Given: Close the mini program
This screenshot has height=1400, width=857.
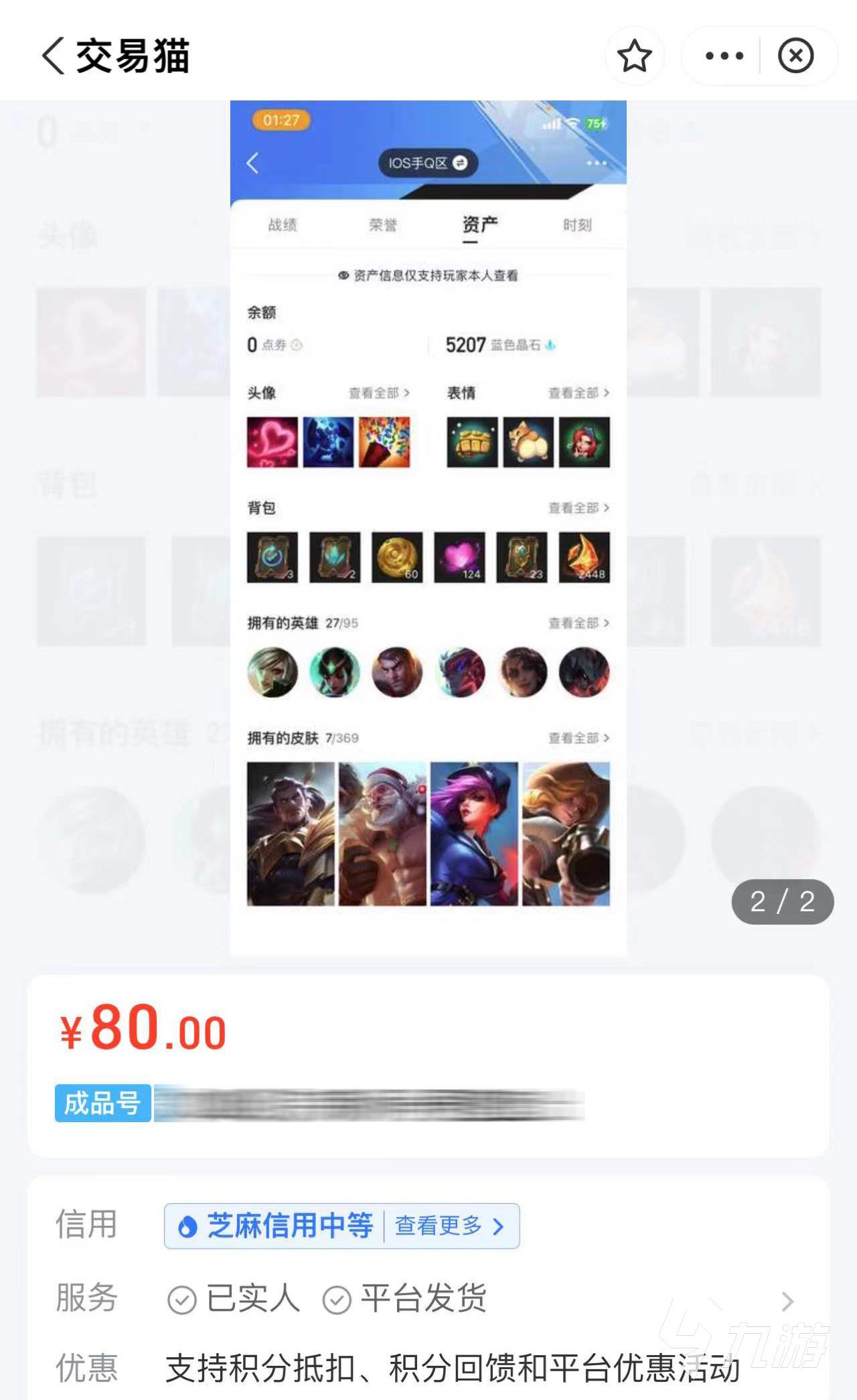Looking at the screenshot, I should click(795, 56).
